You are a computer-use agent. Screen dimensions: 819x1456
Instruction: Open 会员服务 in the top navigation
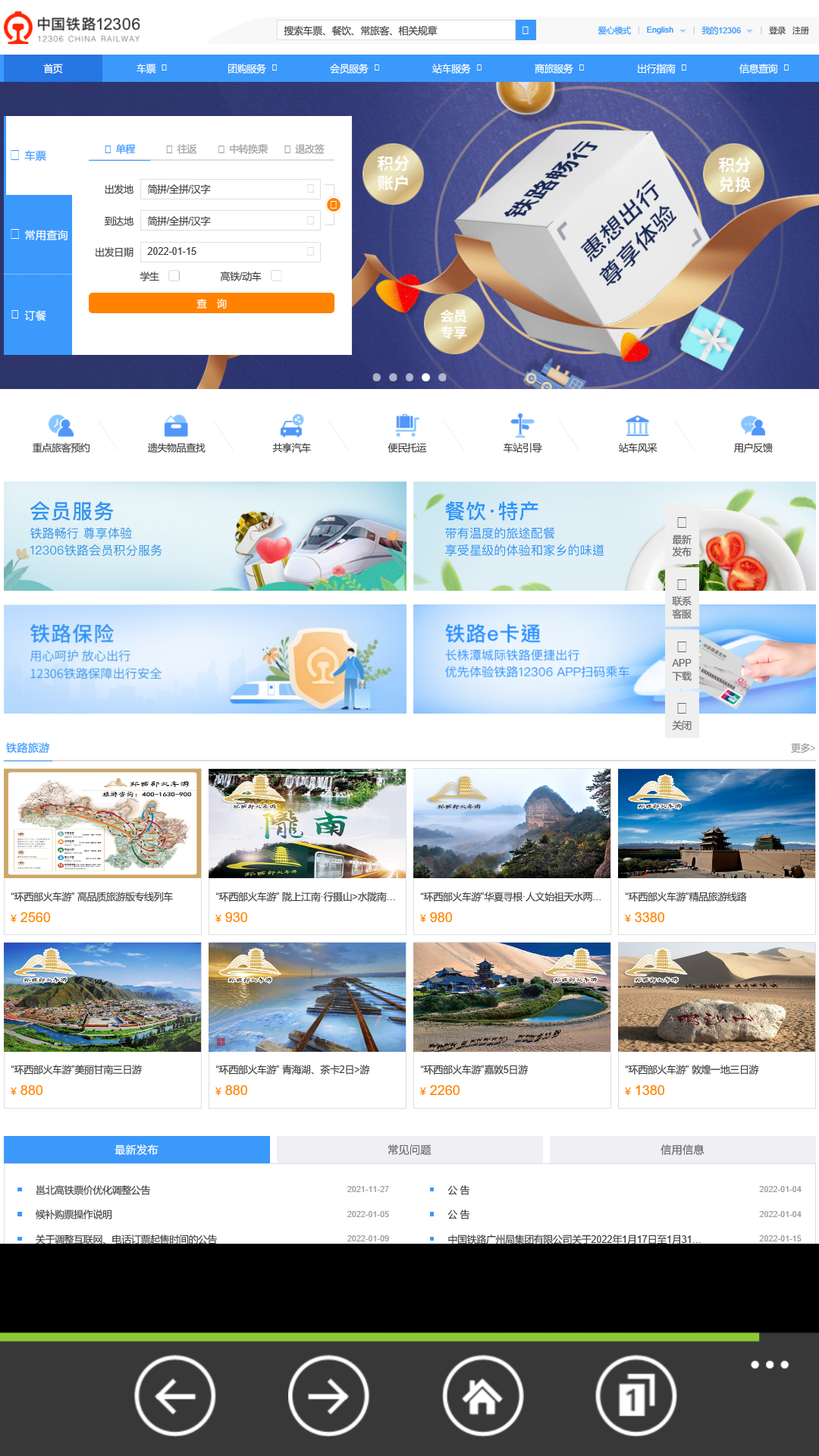(353, 68)
